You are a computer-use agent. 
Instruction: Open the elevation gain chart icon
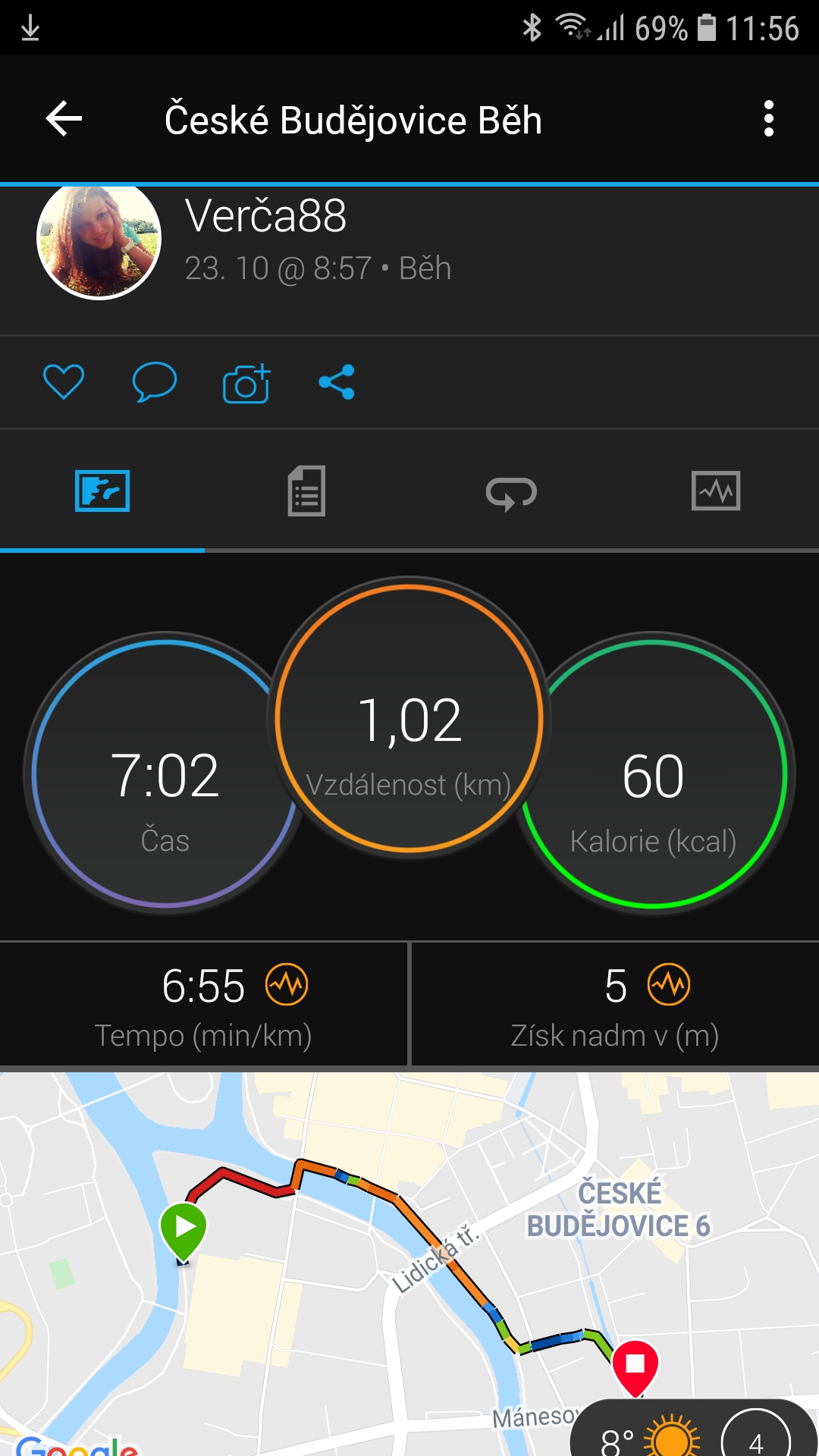(x=669, y=985)
